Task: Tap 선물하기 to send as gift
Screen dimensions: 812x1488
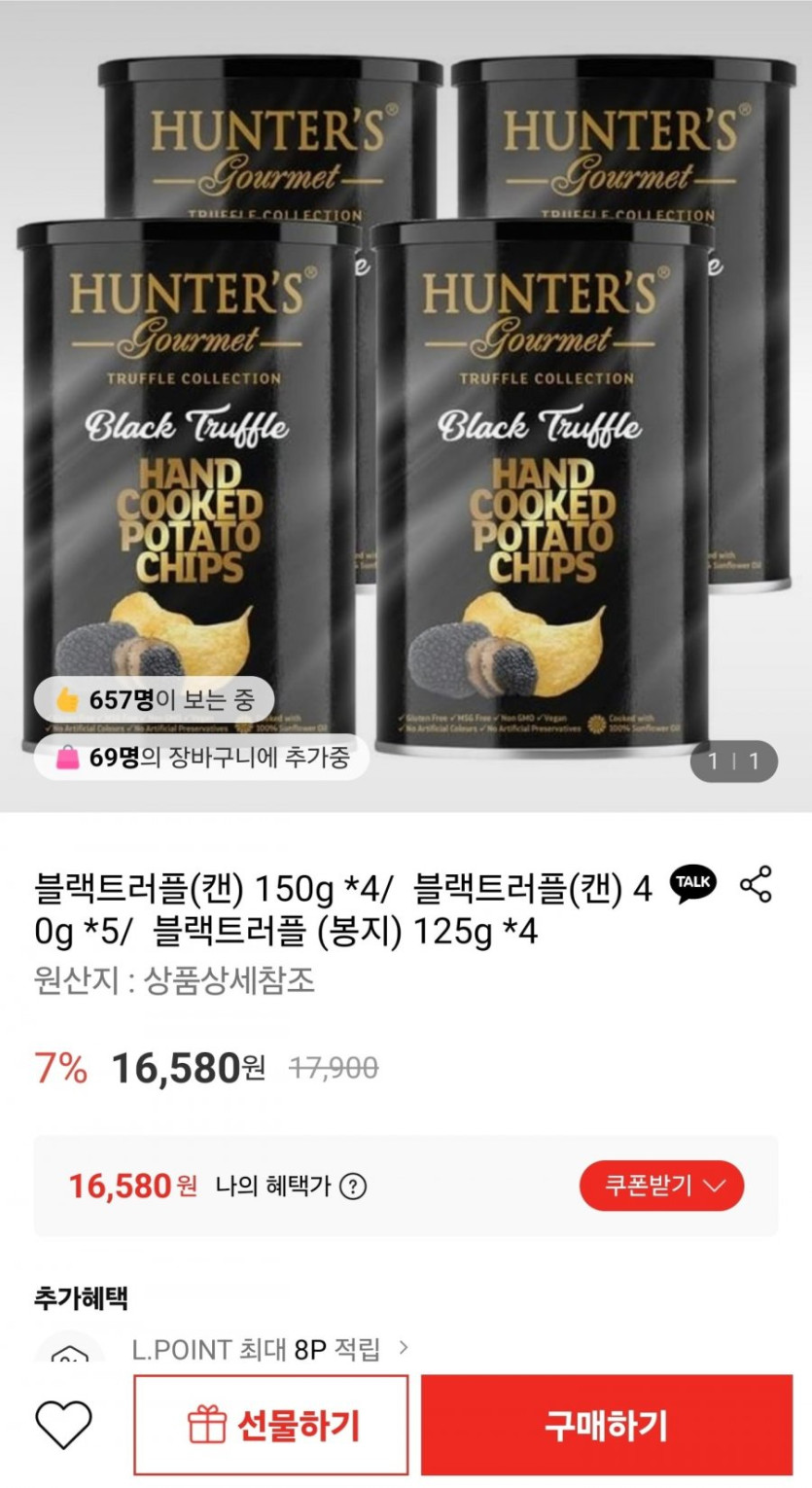Action: [x=271, y=1425]
